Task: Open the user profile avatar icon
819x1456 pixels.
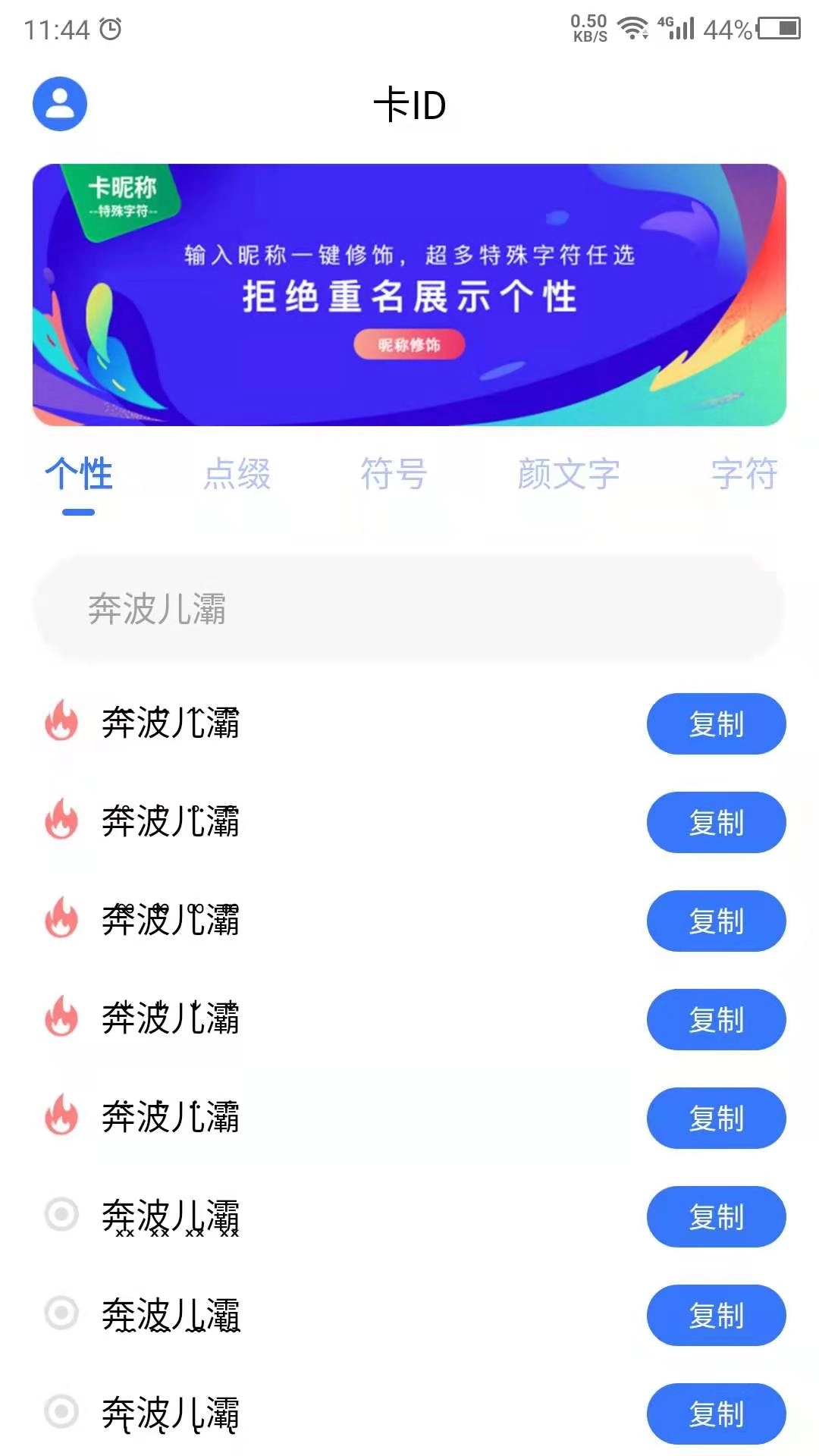Action: point(59,103)
